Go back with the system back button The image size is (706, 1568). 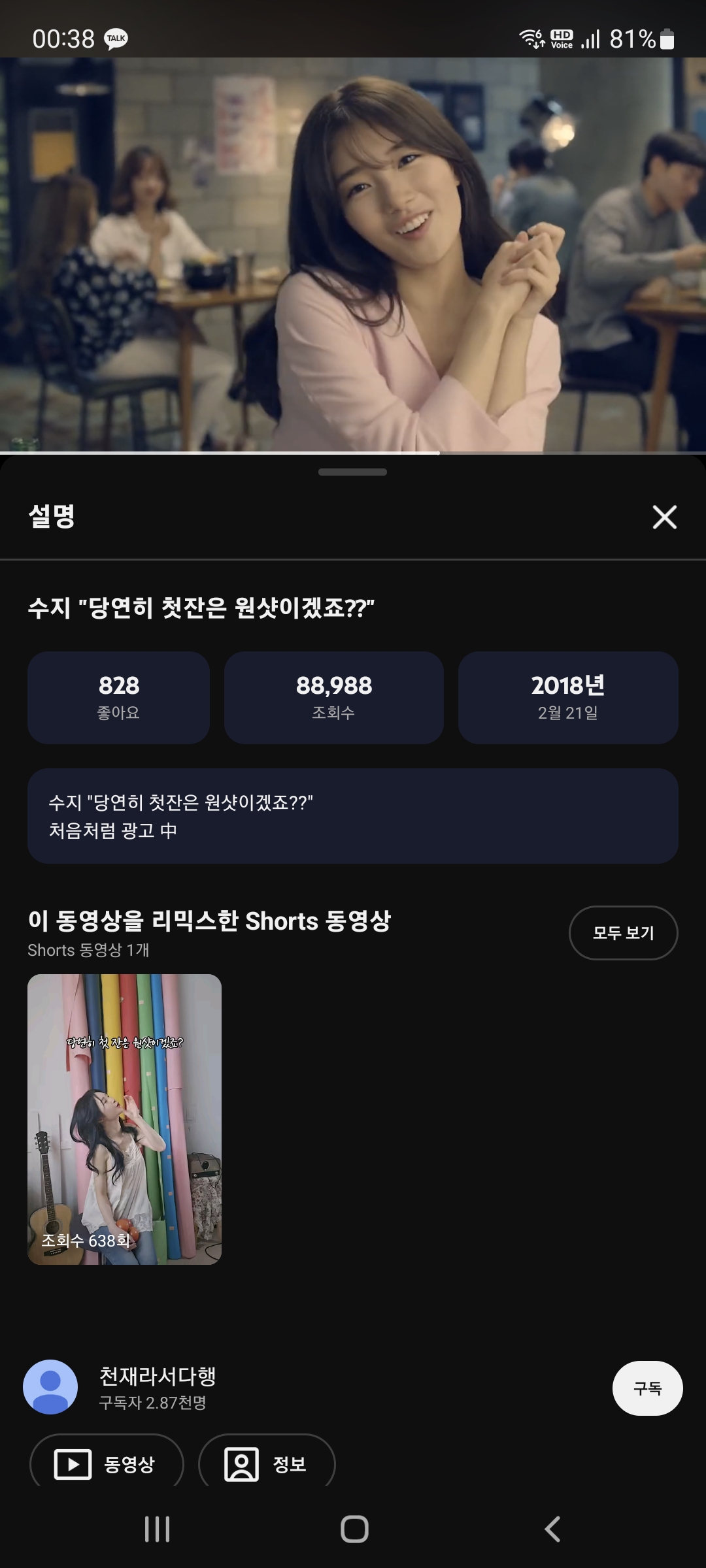click(x=552, y=1529)
